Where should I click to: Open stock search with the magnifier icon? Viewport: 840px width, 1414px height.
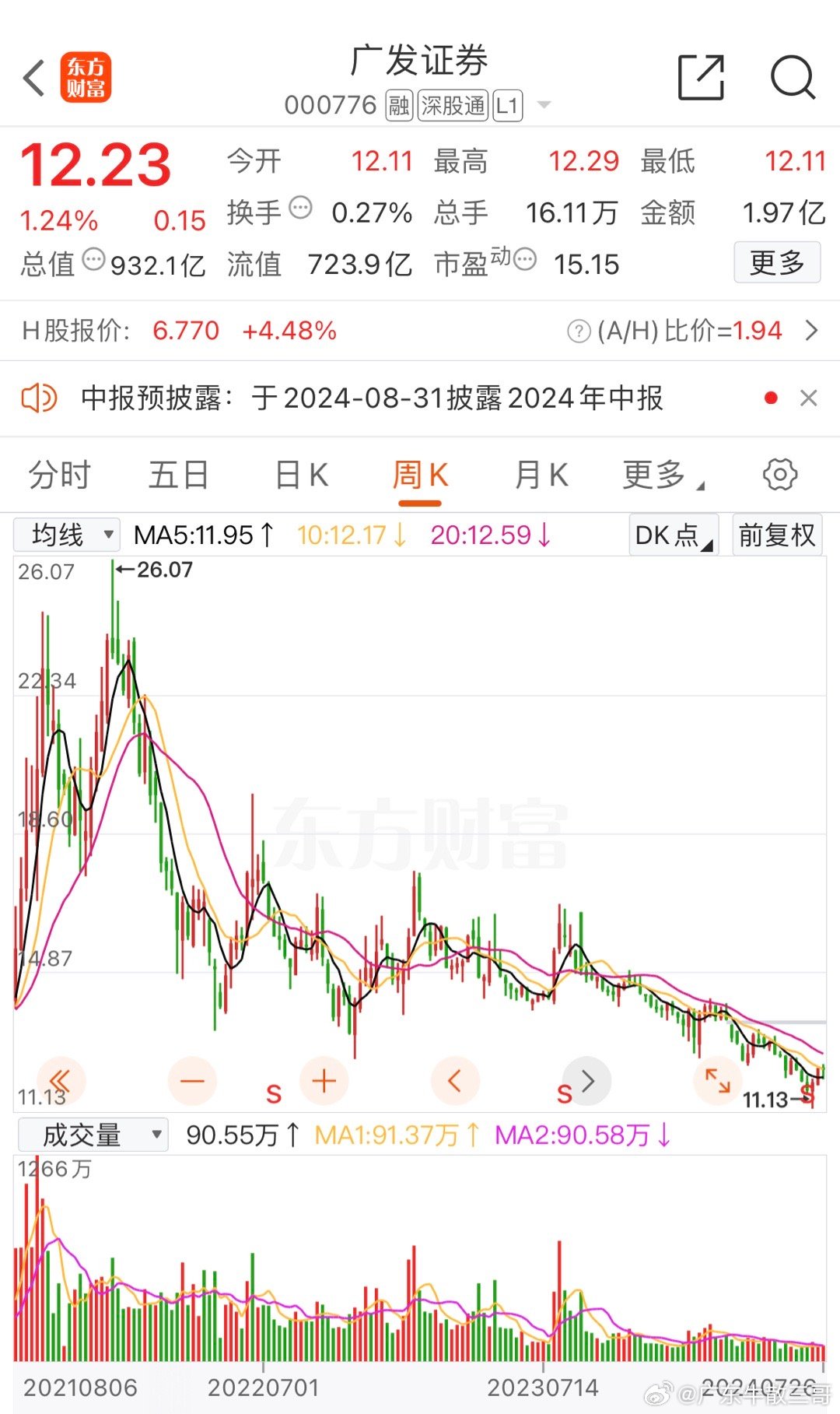tap(792, 77)
